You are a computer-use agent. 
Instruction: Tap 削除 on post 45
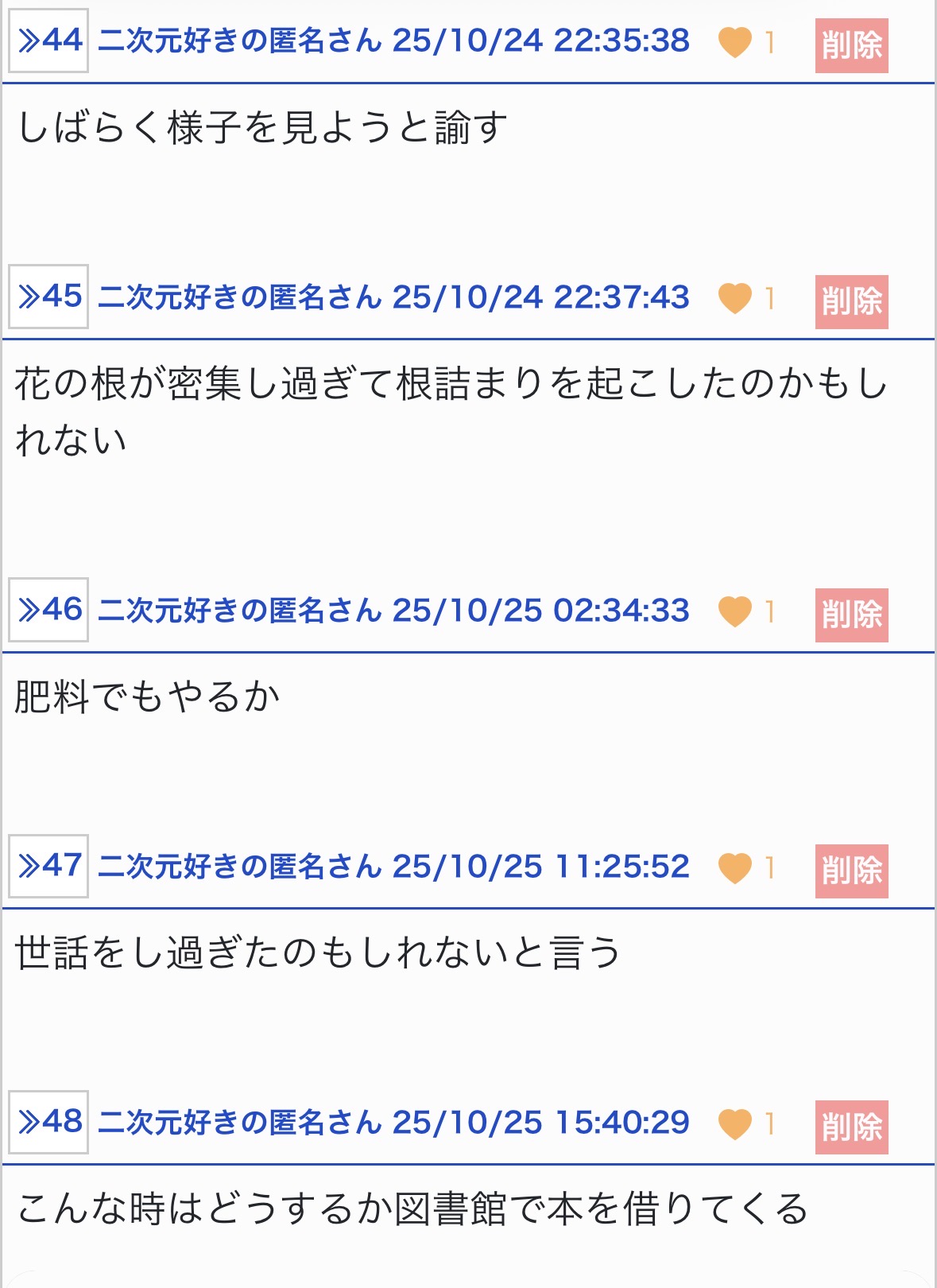tap(851, 301)
